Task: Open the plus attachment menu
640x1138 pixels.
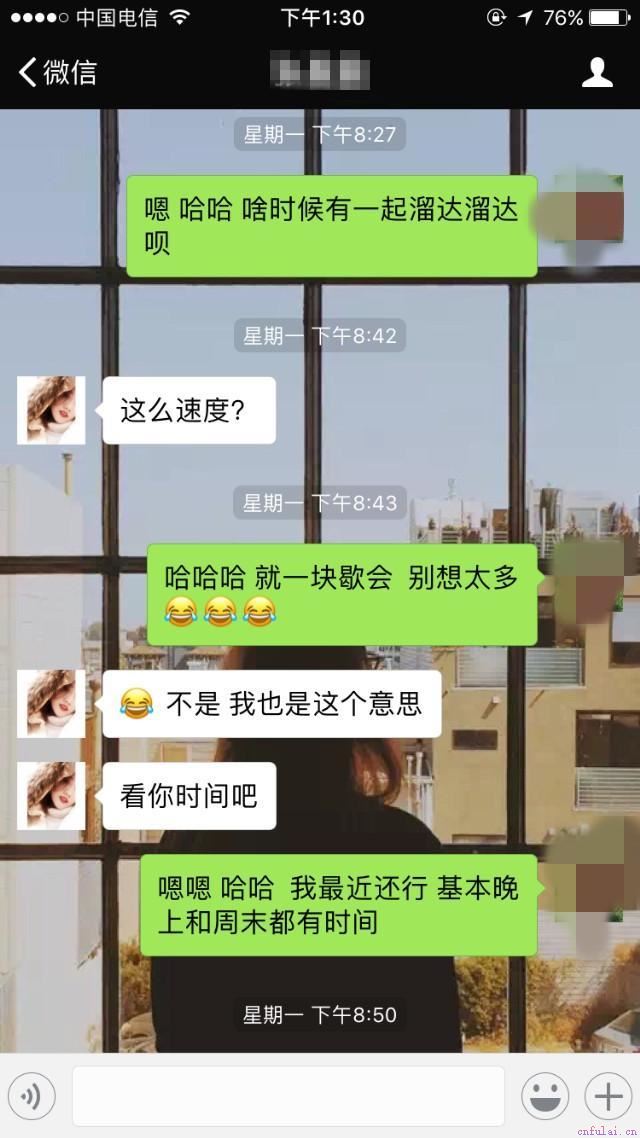Action: pyautogui.click(x=608, y=1097)
